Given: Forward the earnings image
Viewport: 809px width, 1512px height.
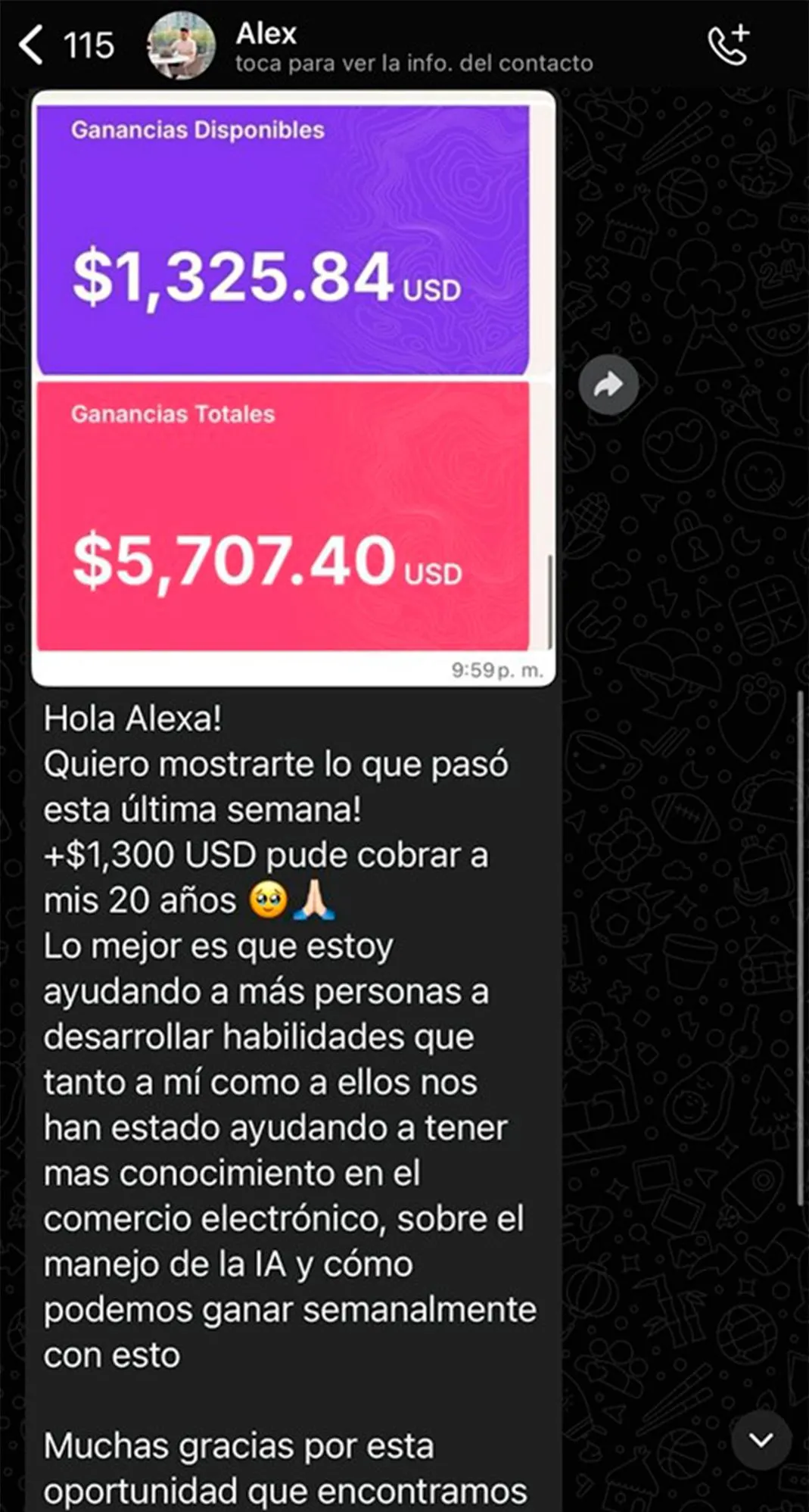Looking at the screenshot, I should click(x=608, y=385).
